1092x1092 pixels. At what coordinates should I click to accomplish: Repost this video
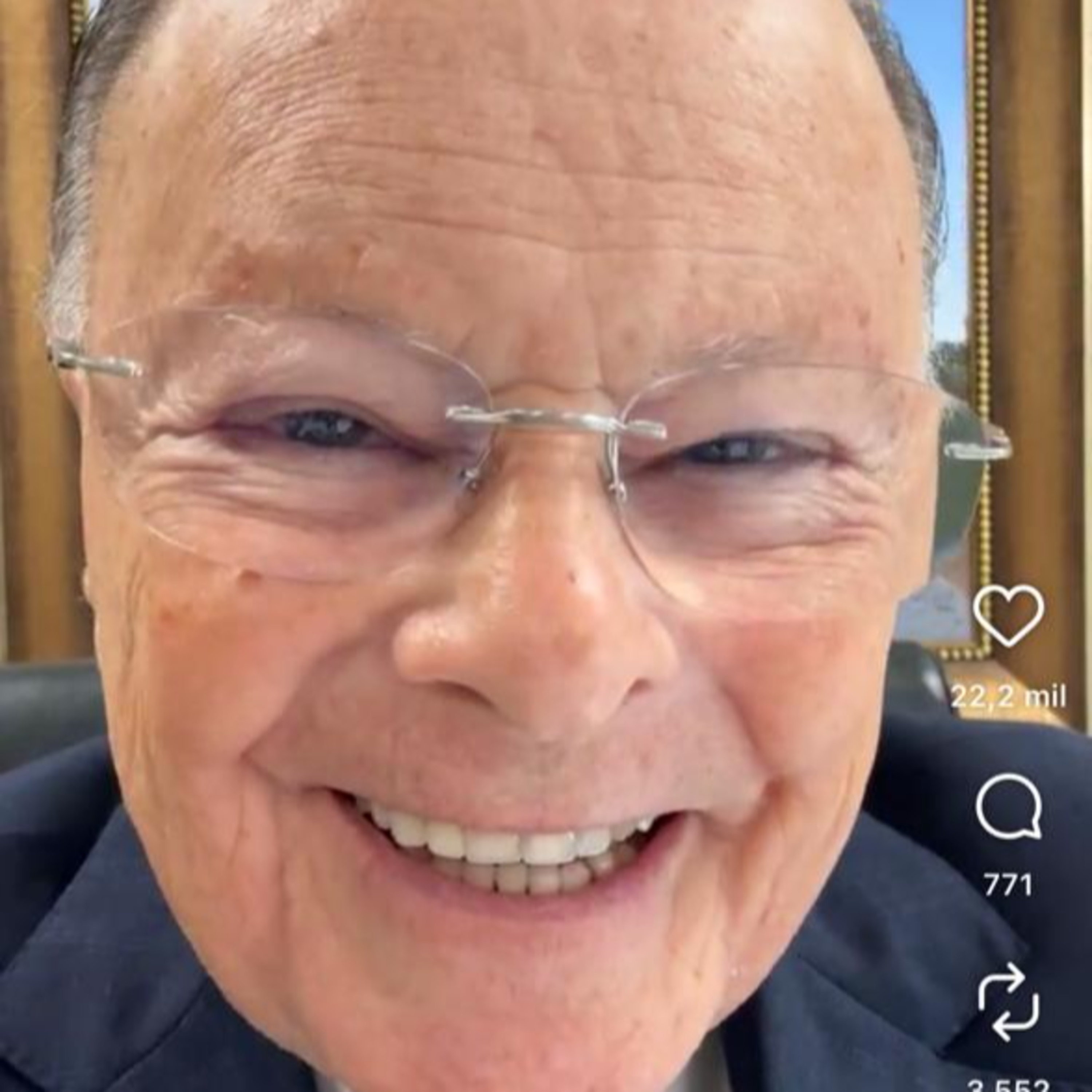[x=1009, y=1002]
